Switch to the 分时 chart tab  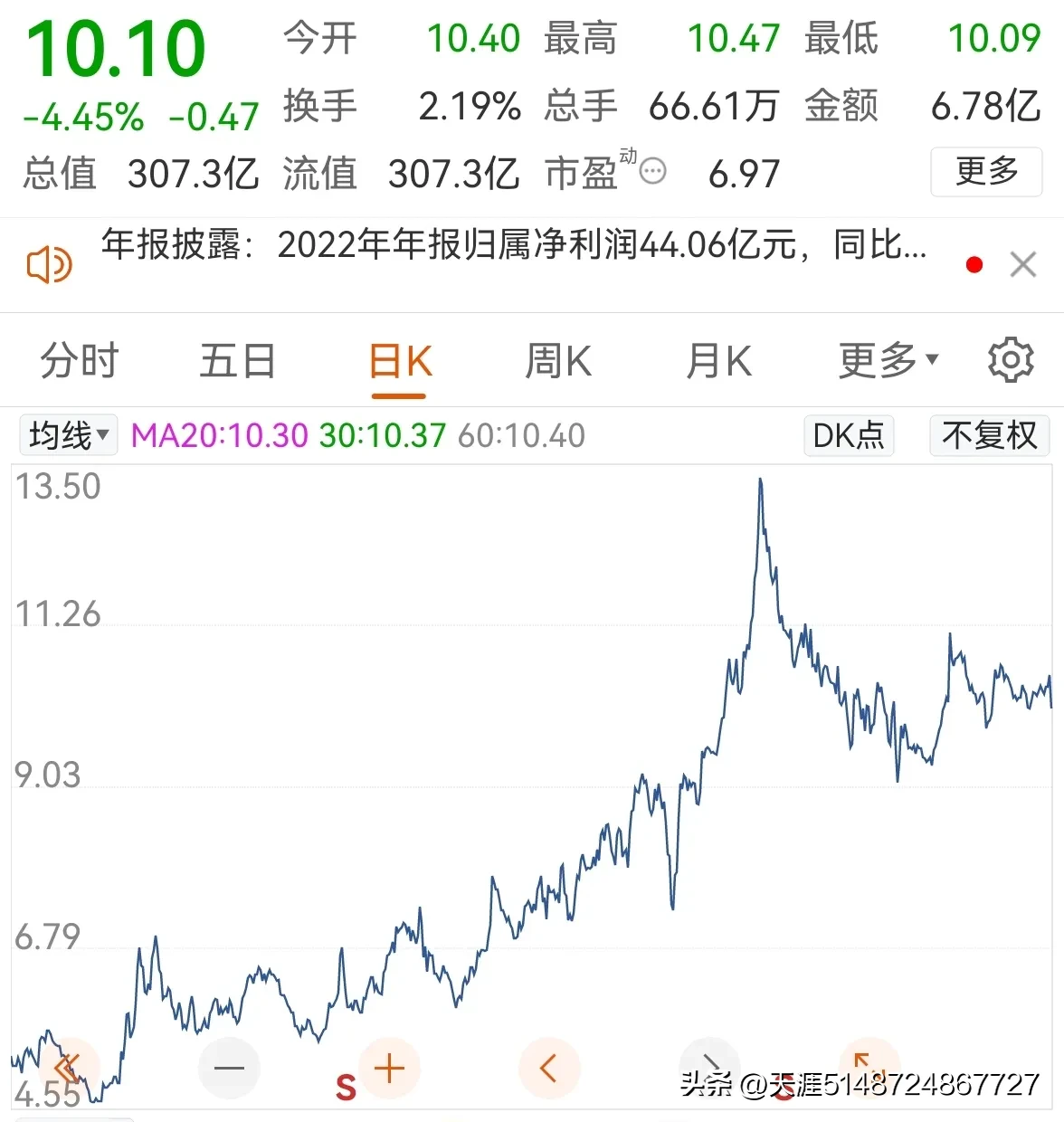click(x=80, y=361)
